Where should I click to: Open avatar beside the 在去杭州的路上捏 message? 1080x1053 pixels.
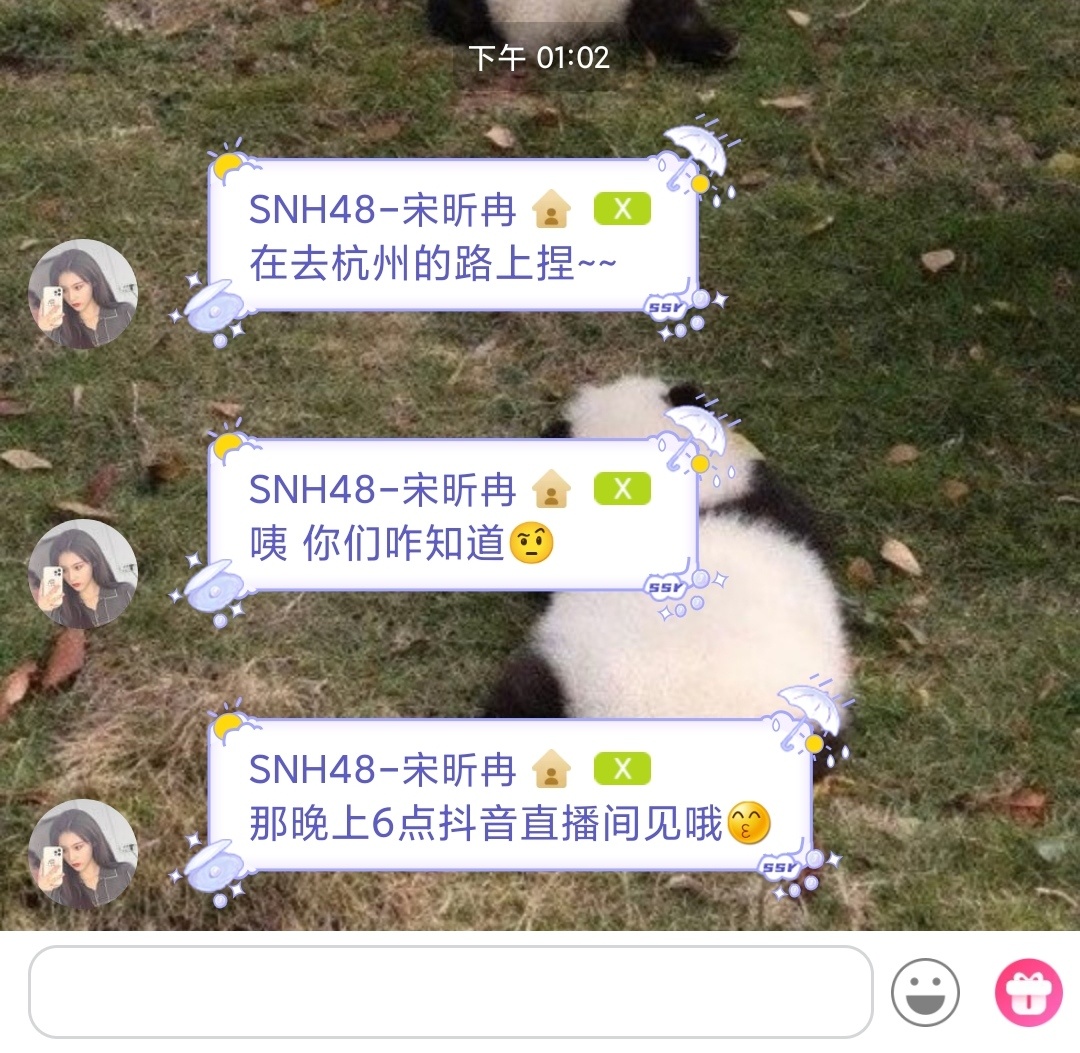[82, 293]
